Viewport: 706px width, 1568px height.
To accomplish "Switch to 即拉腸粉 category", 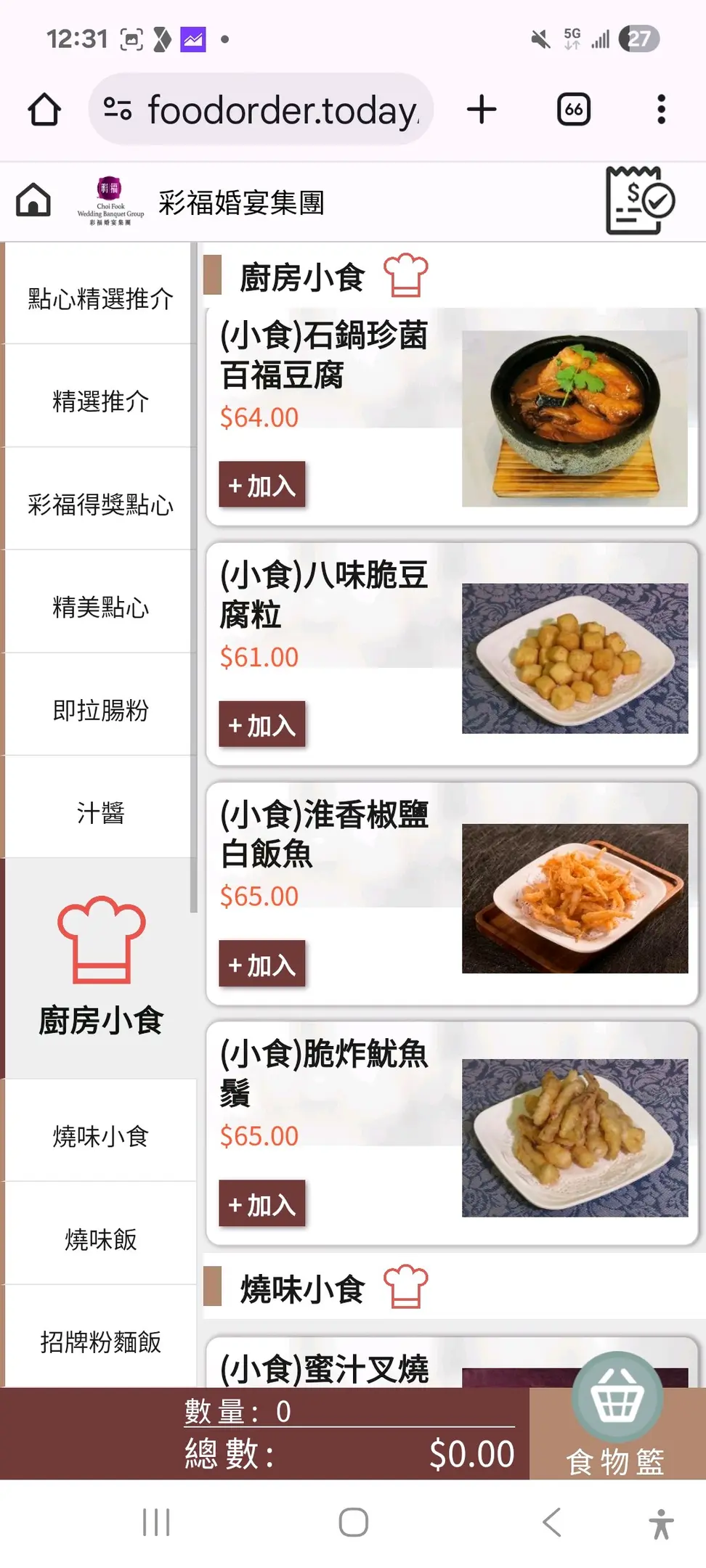I will click(100, 710).
